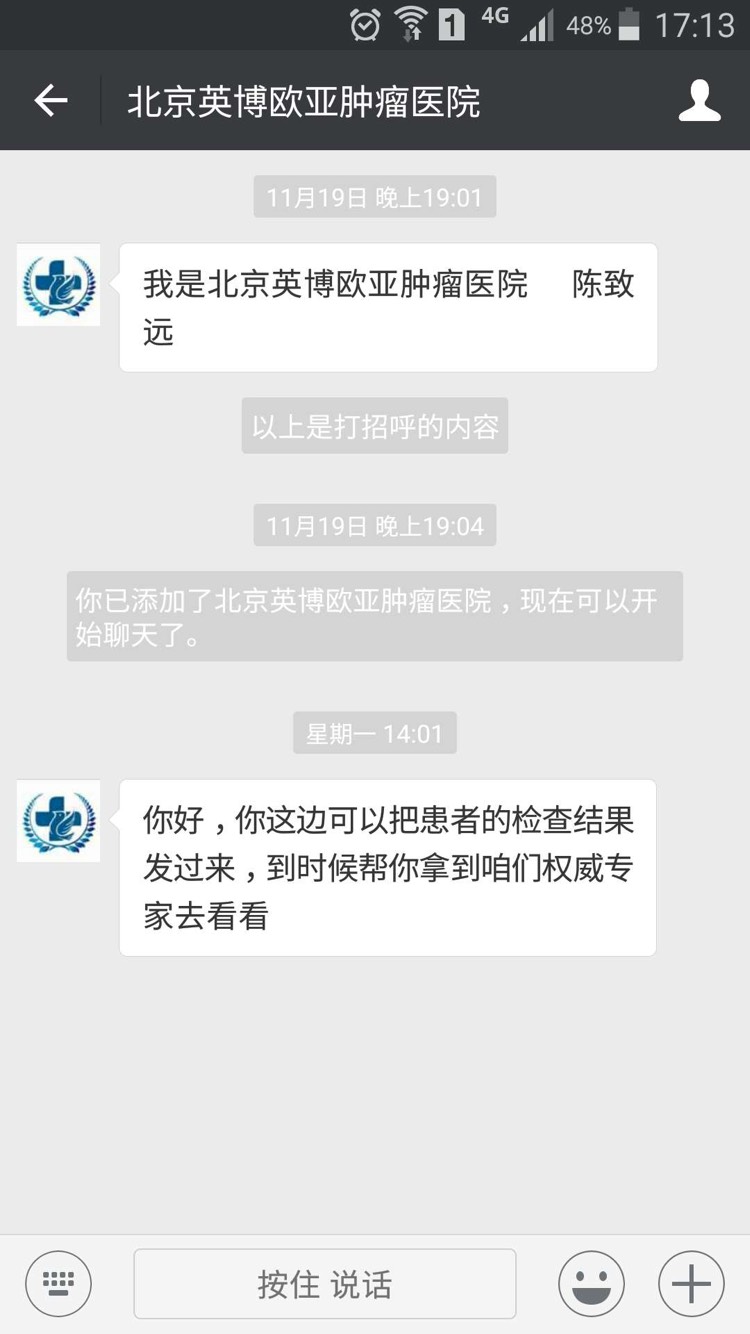Open the emoji sticker panel

591,1283
